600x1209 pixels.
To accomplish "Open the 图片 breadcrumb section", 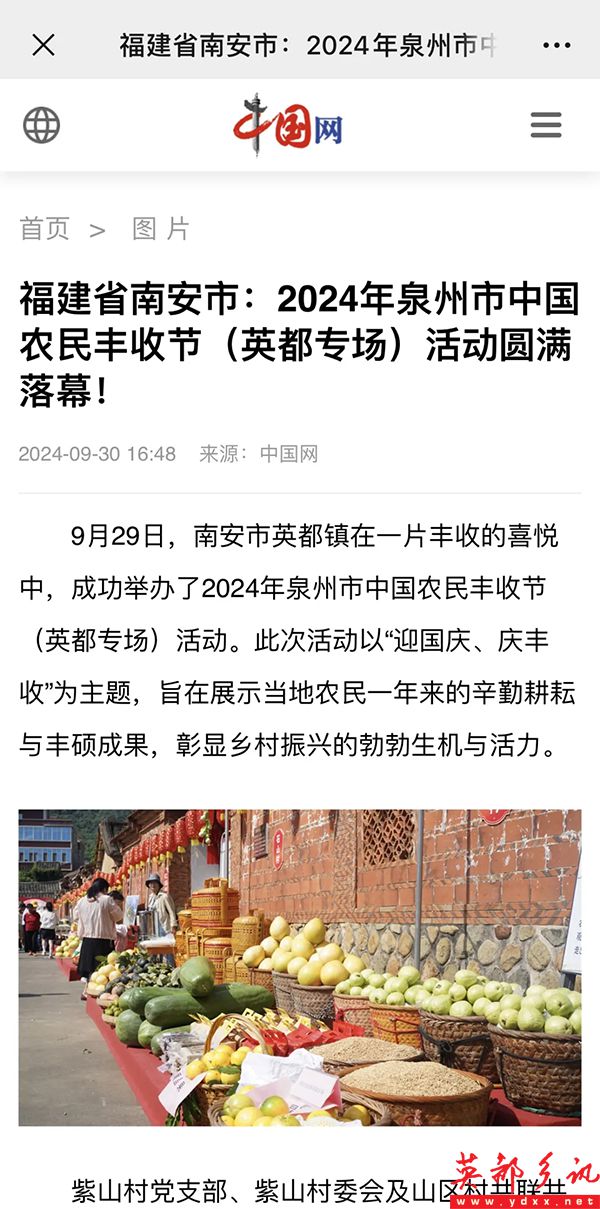I will [x=161, y=229].
